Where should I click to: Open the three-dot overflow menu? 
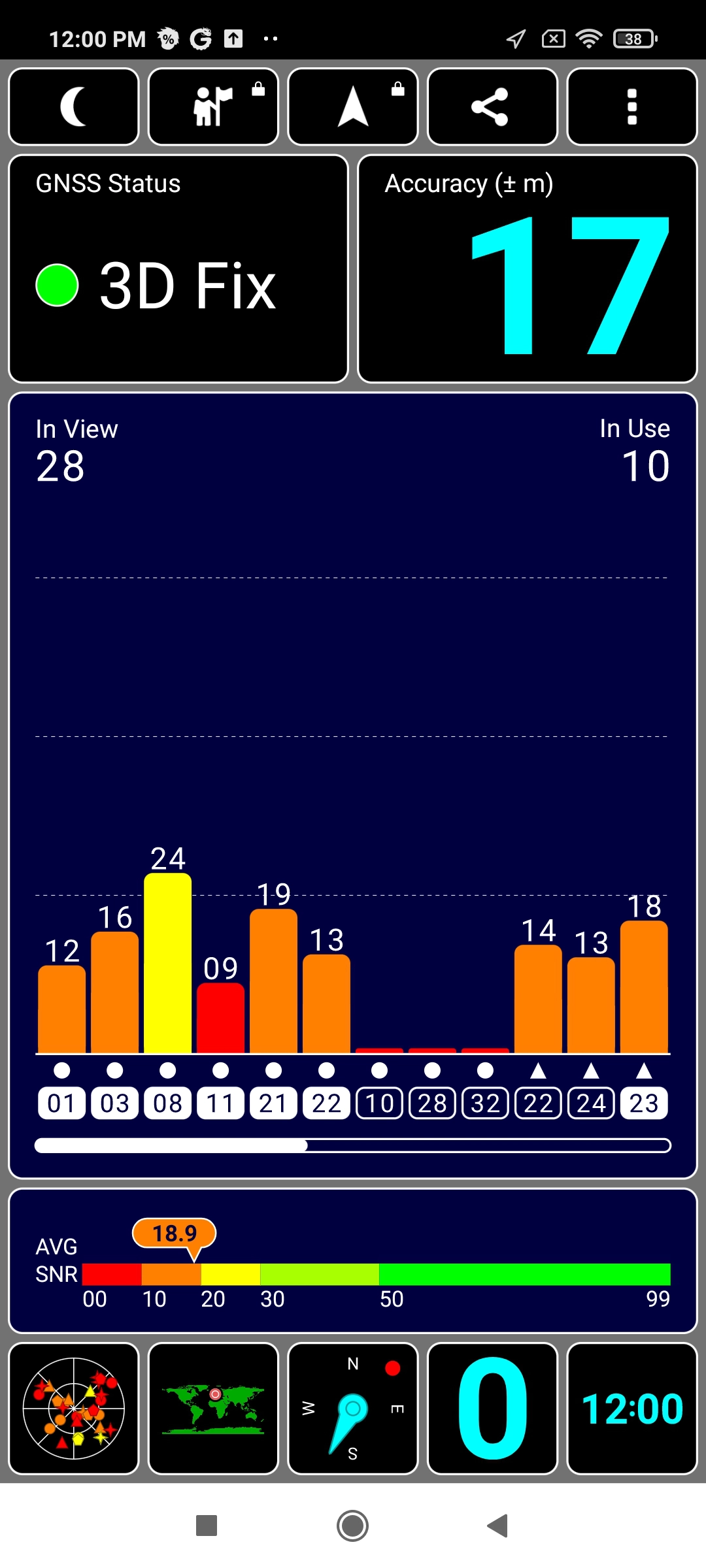point(632,106)
